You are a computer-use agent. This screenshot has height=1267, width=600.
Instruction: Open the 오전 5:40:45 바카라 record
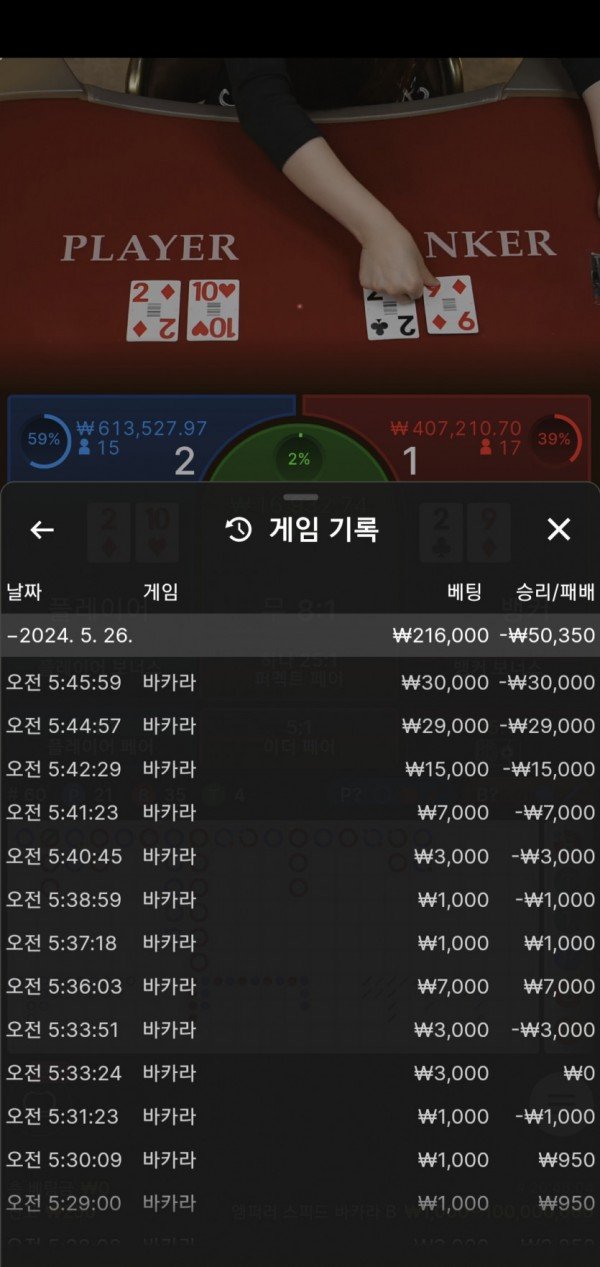pos(300,856)
